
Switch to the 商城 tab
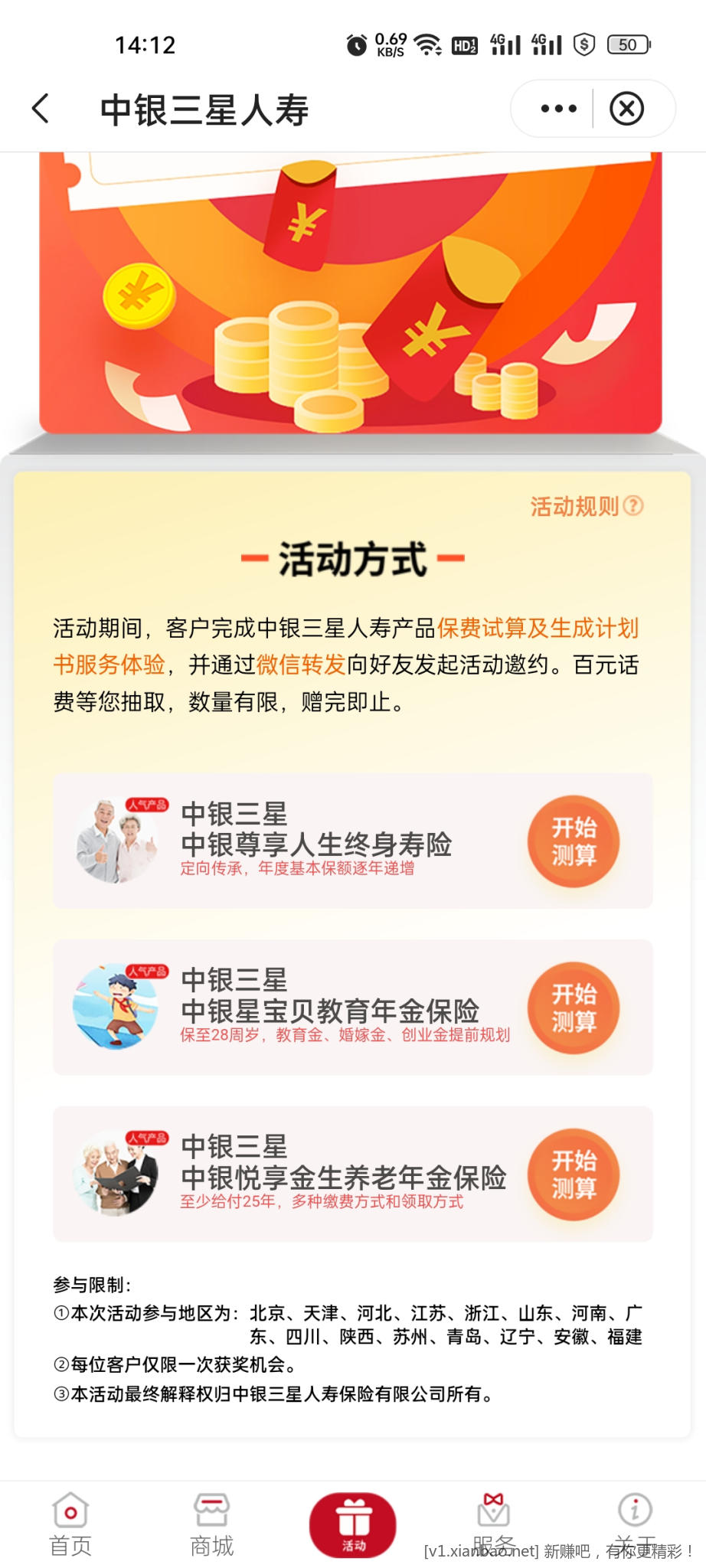point(211,1524)
